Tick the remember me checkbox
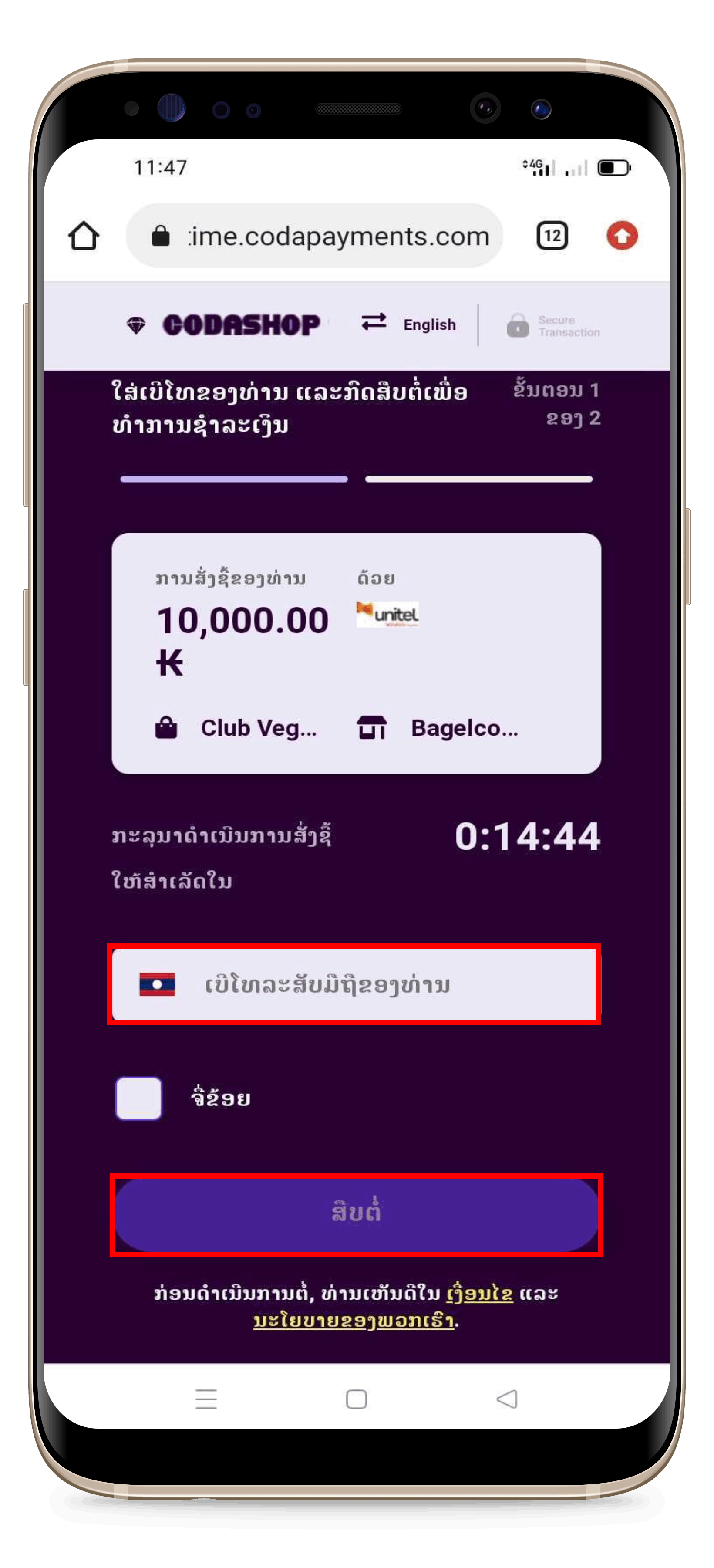 (139, 1098)
